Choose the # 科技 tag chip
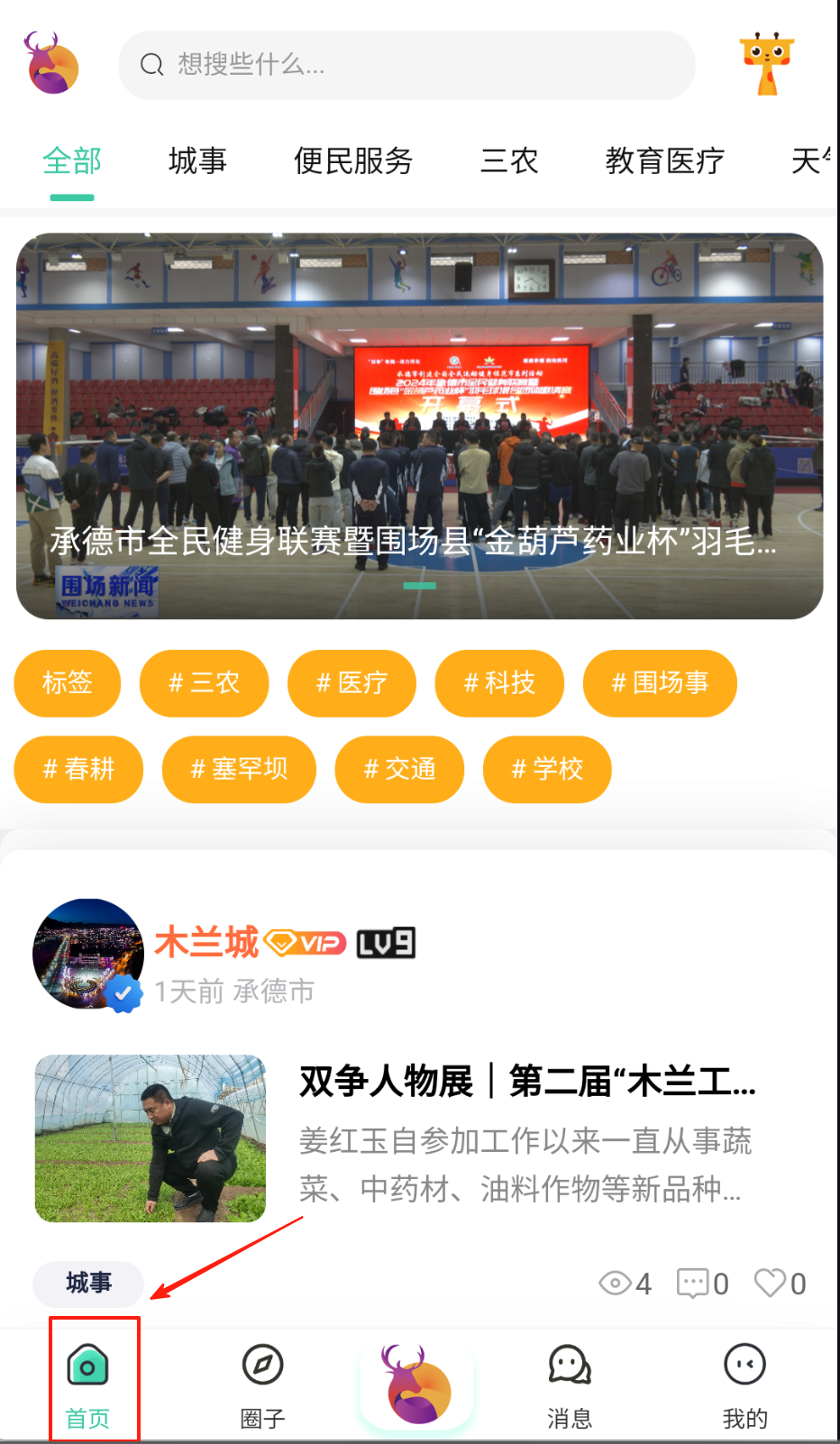840x1444 pixels. 499,683
